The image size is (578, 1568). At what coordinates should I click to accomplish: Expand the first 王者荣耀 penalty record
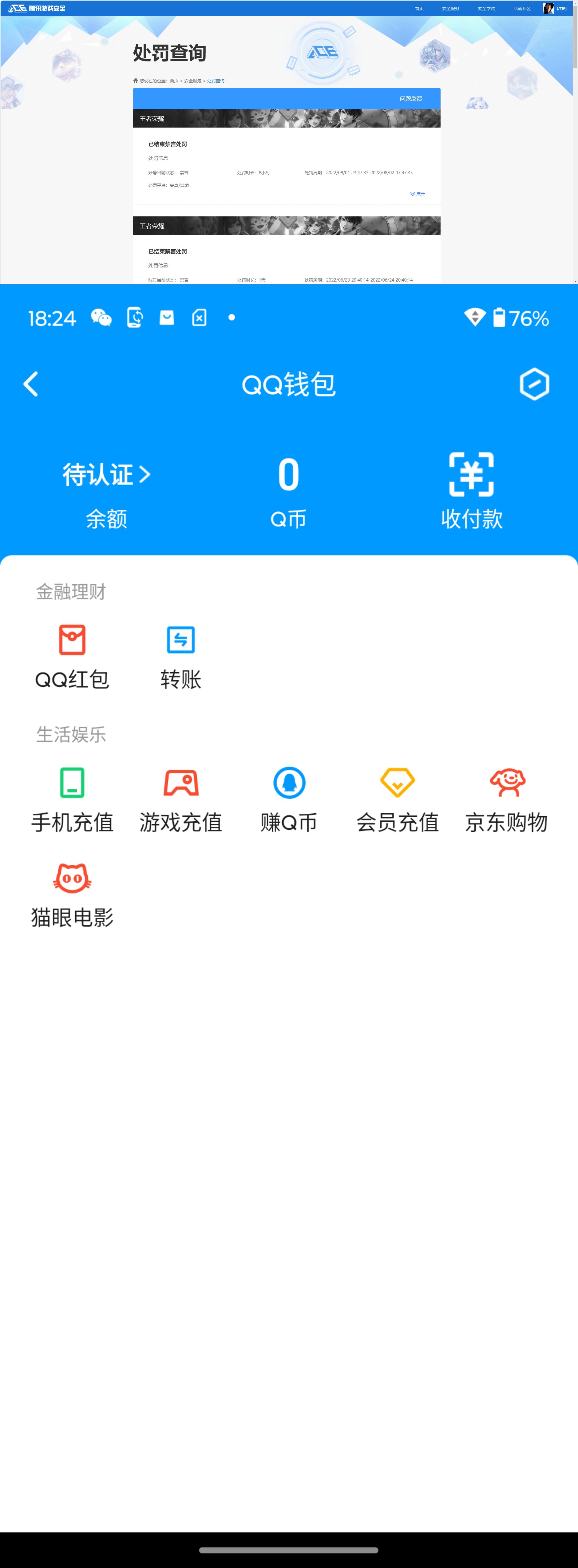click(418, 194)
